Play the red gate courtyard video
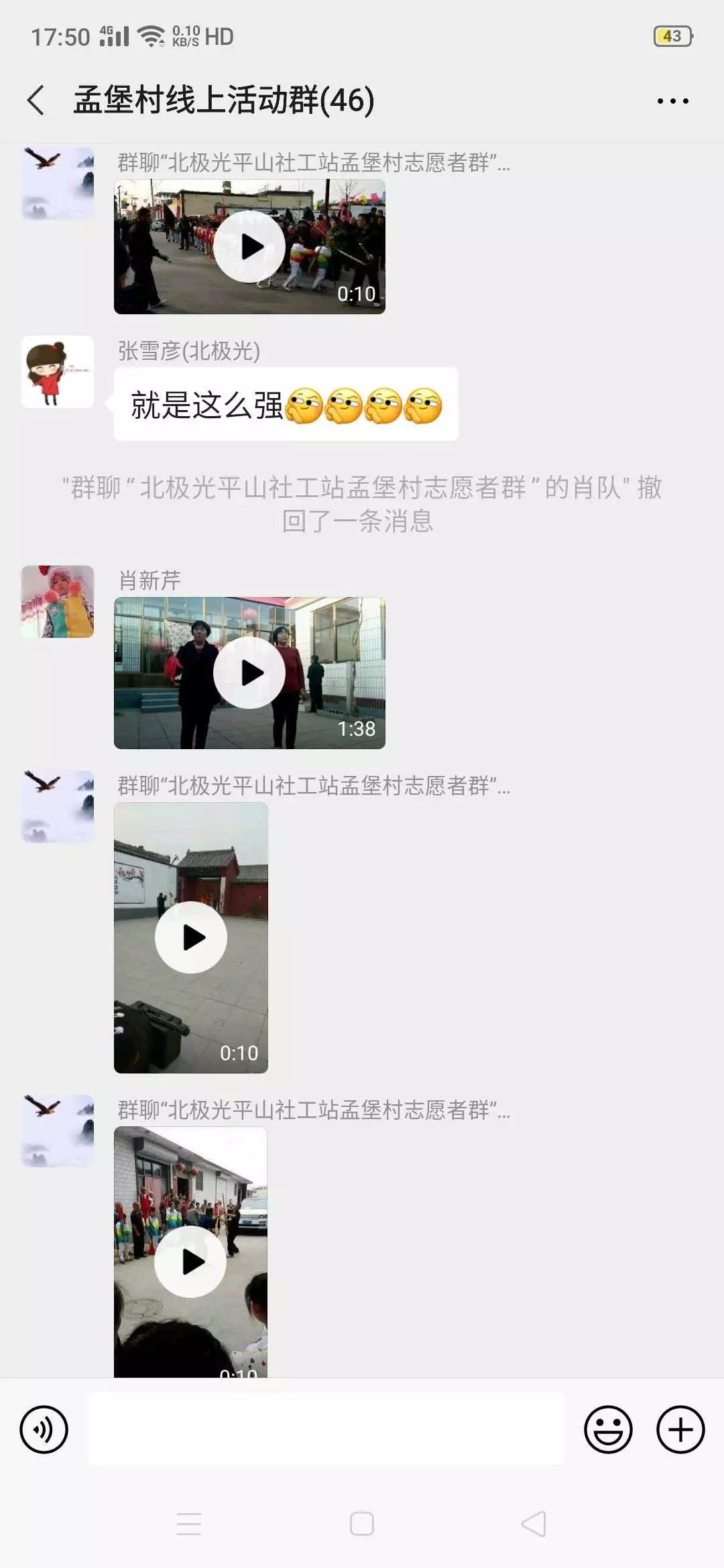The height and width of the screenshot is (1568, 724). tap(191, 937)
